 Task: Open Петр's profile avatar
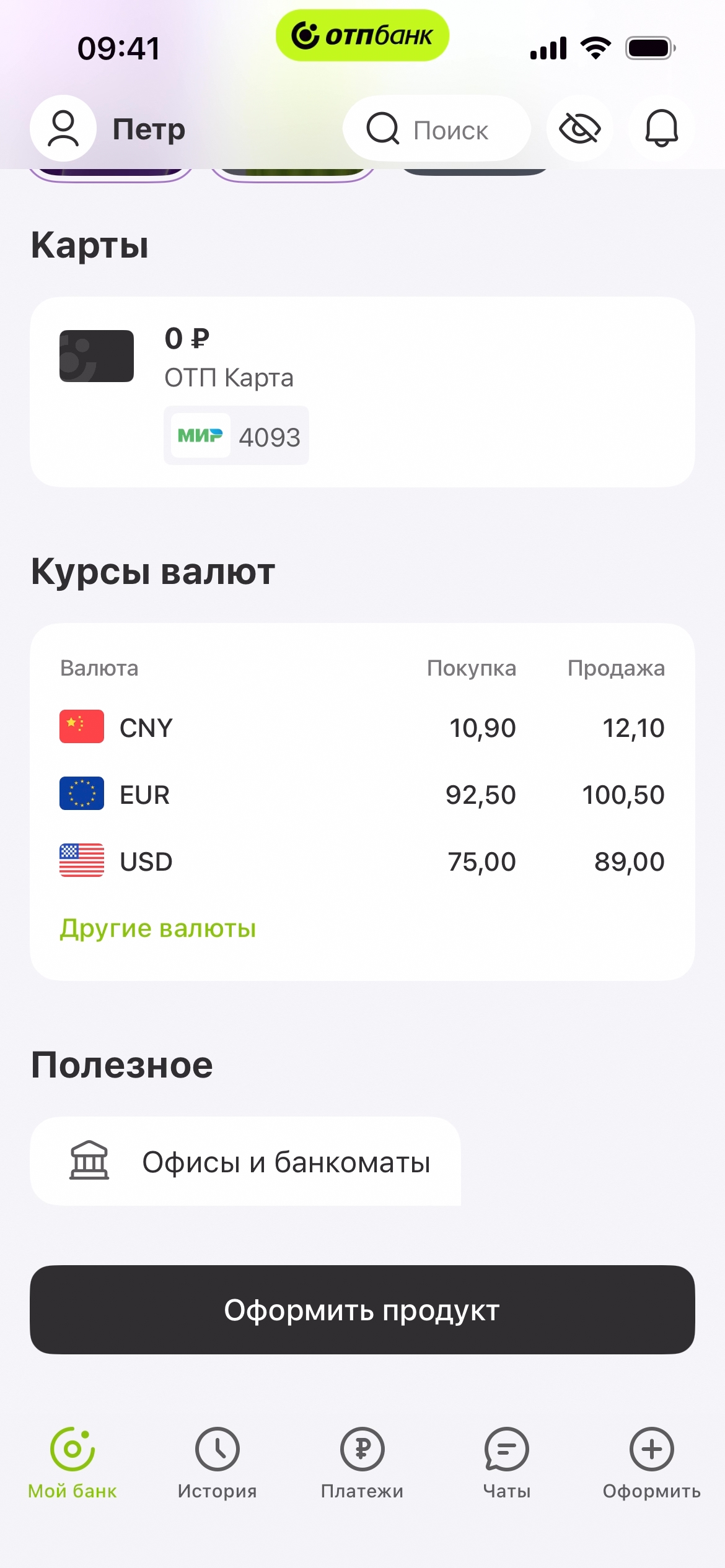point(63,128)
